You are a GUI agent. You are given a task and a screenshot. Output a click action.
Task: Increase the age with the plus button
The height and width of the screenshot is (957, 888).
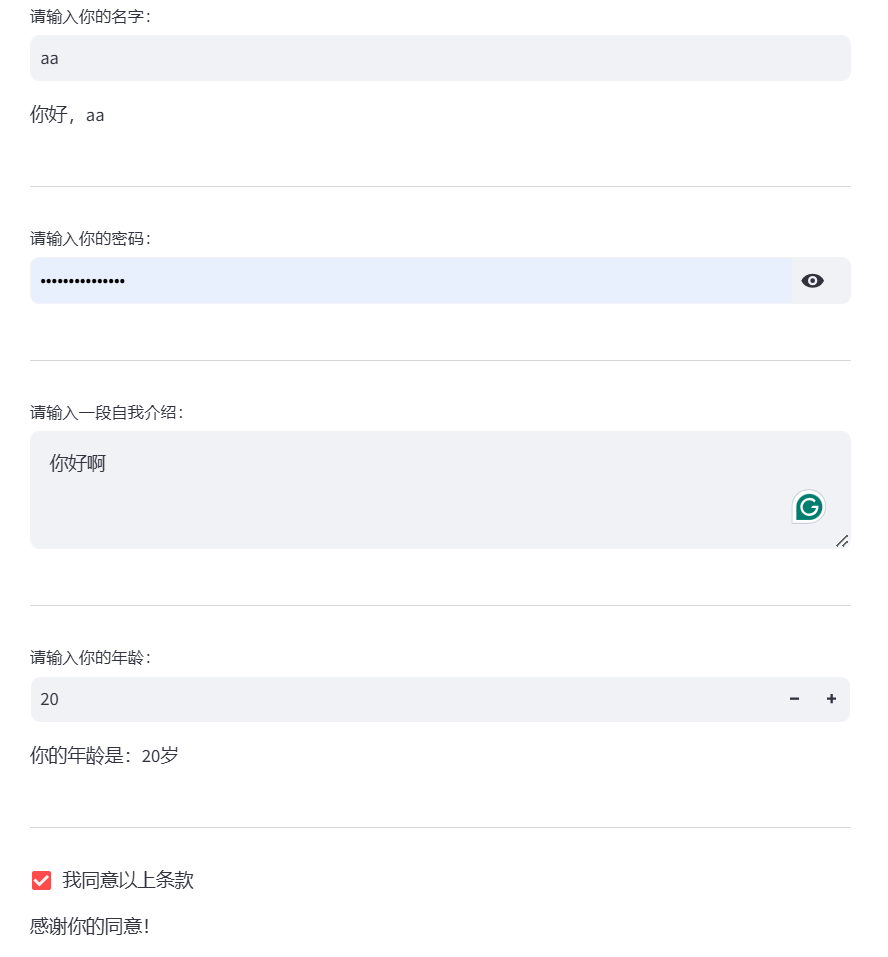tap(831, 699)
